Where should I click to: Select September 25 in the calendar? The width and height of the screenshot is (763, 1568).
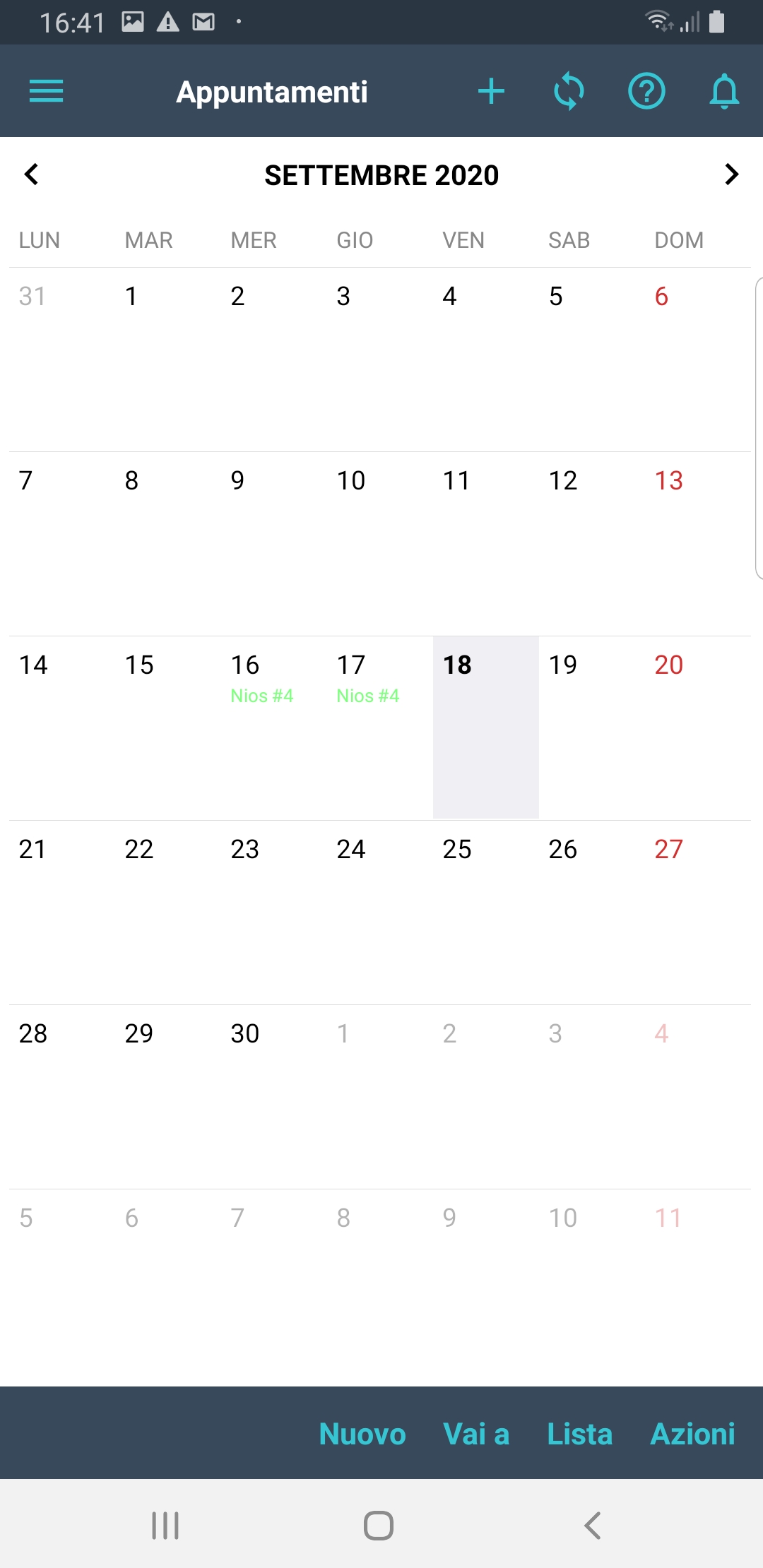point(485,911)
